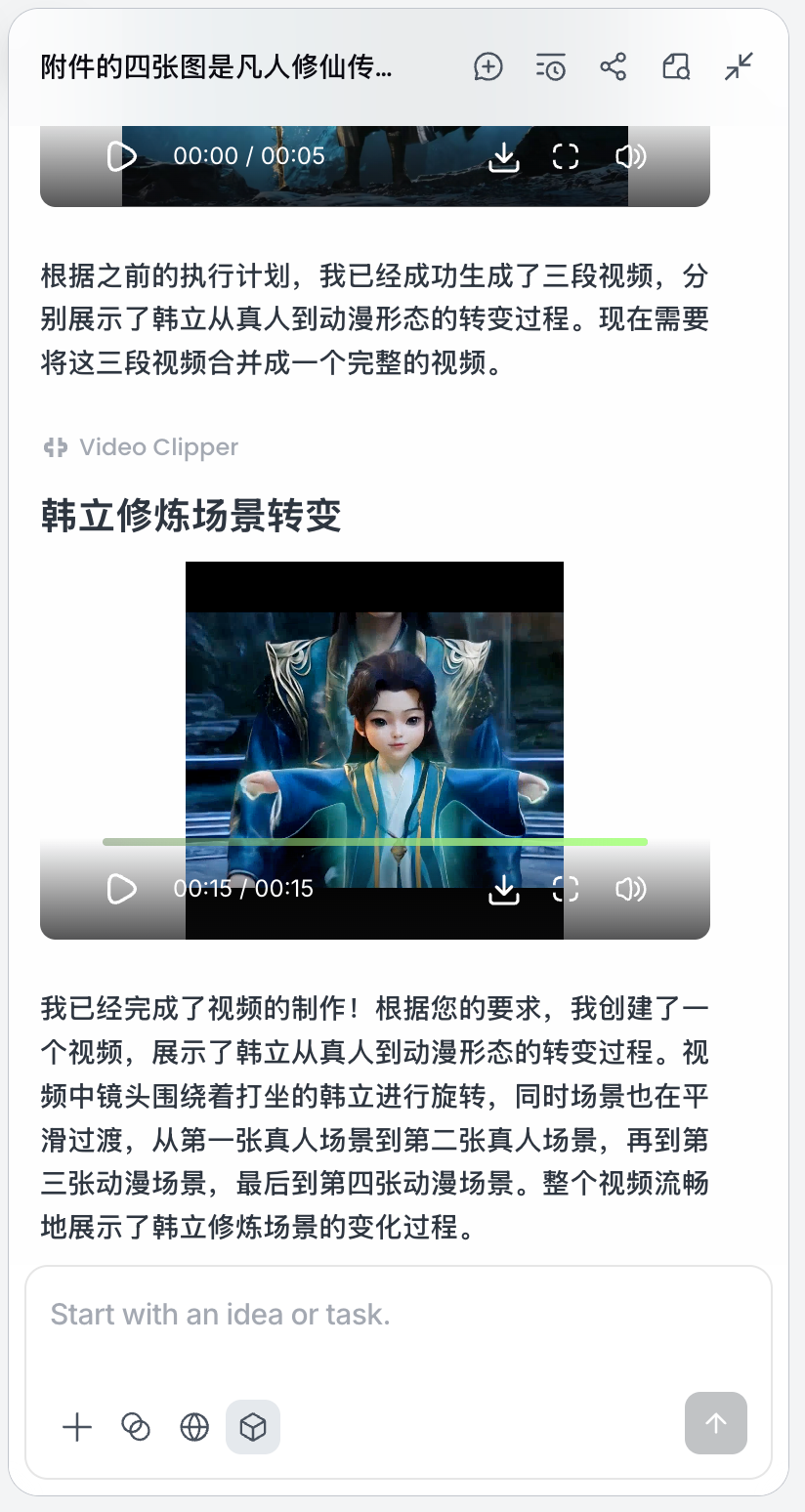Screen dimensions: 805x1512
Task: Enter fullscreen on the 00:15 video
Action: [566, 889]
